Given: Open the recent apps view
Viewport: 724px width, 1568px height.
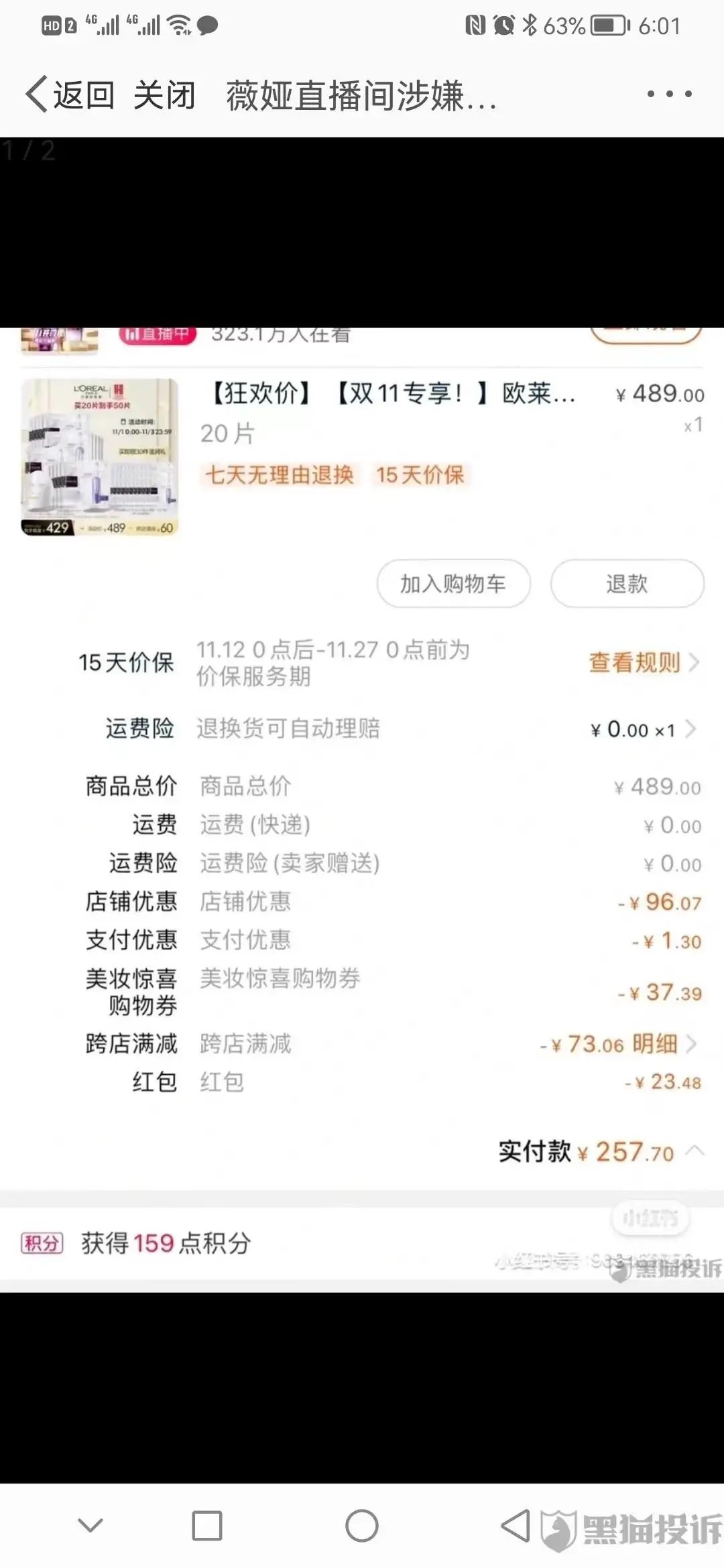Looking at the screenshot, I should [206, 1526].
